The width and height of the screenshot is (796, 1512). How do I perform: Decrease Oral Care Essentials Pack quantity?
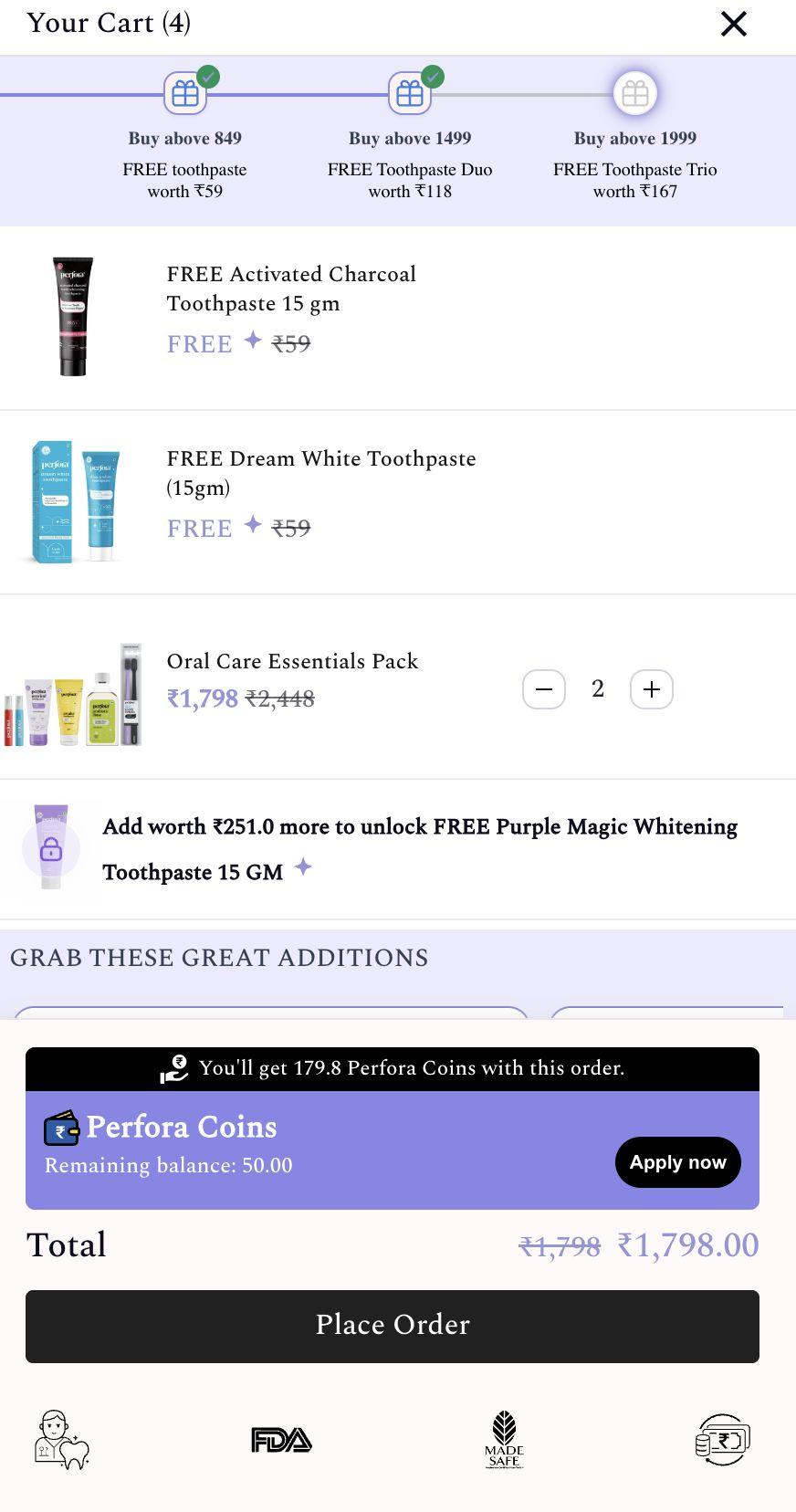[x=544, y=689]
